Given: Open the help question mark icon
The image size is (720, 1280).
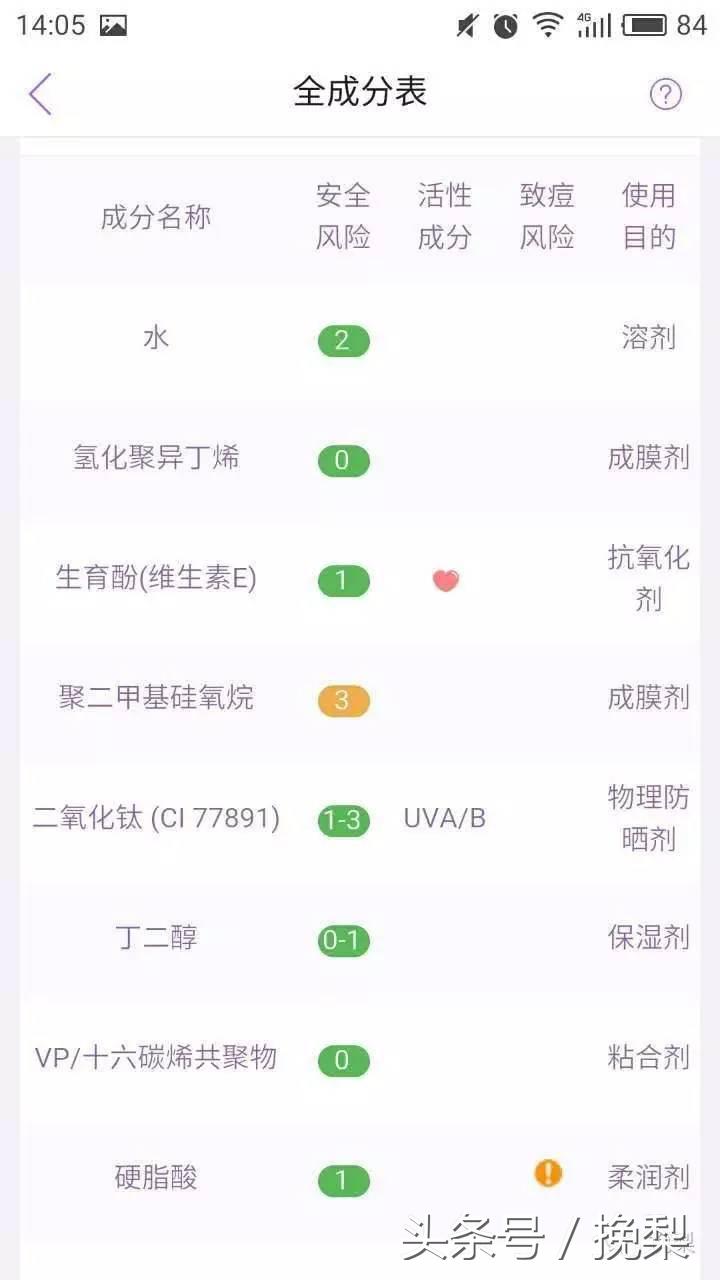Looking at the screenshot, I should 666,94.
